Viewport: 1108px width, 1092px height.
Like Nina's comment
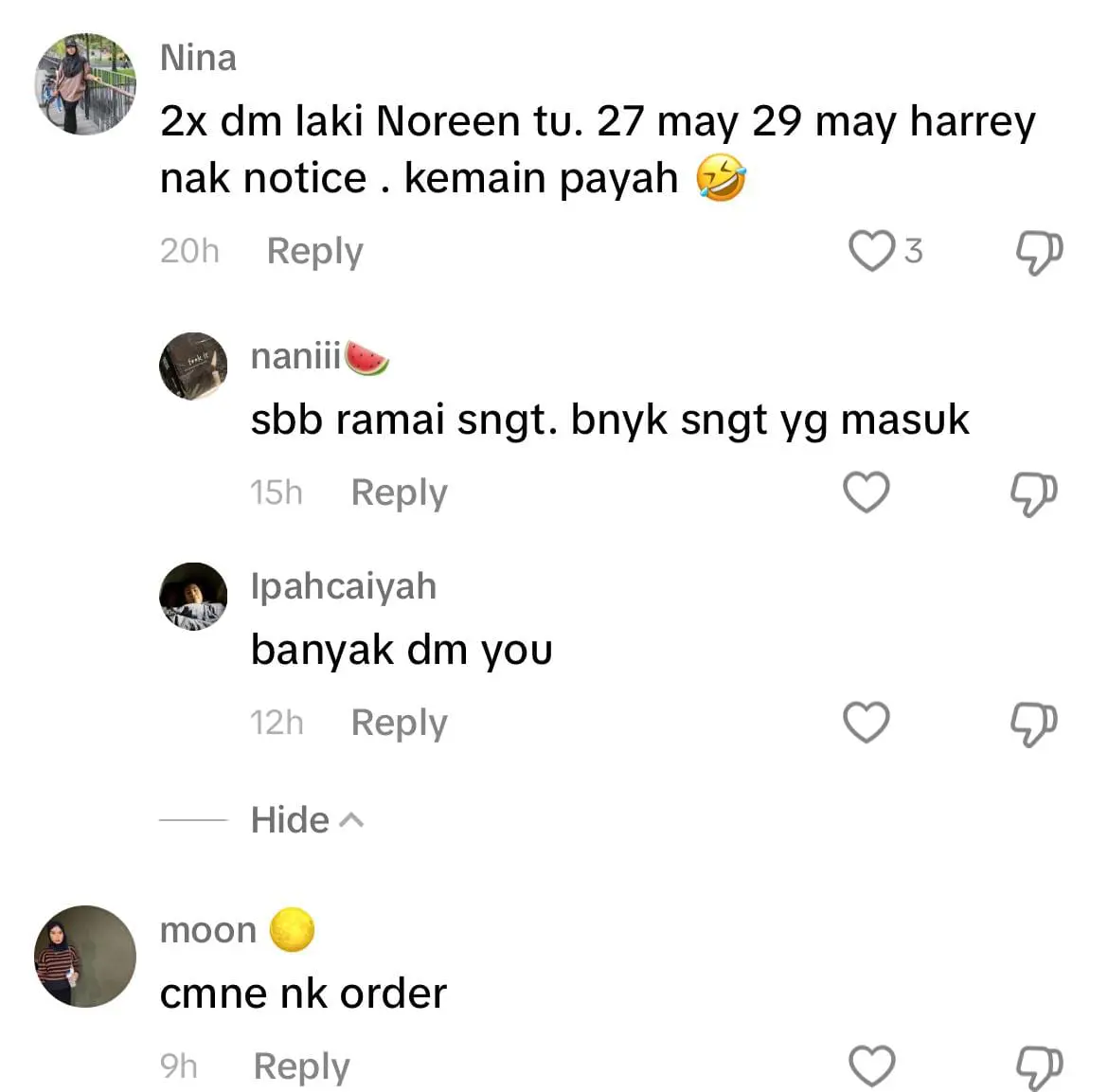(x=870, y=251)
